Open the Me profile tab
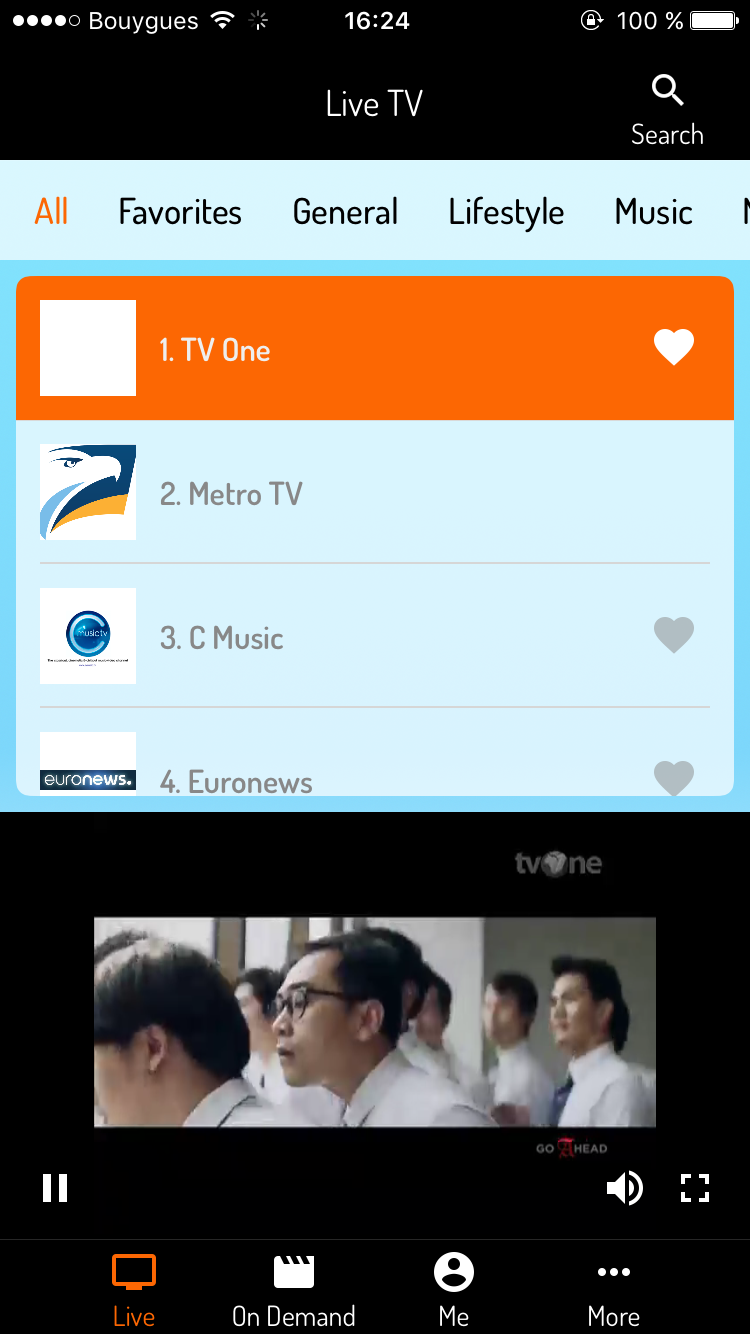The width and height of the screenshot is (750, 1334). click(x=454, y=1290)
